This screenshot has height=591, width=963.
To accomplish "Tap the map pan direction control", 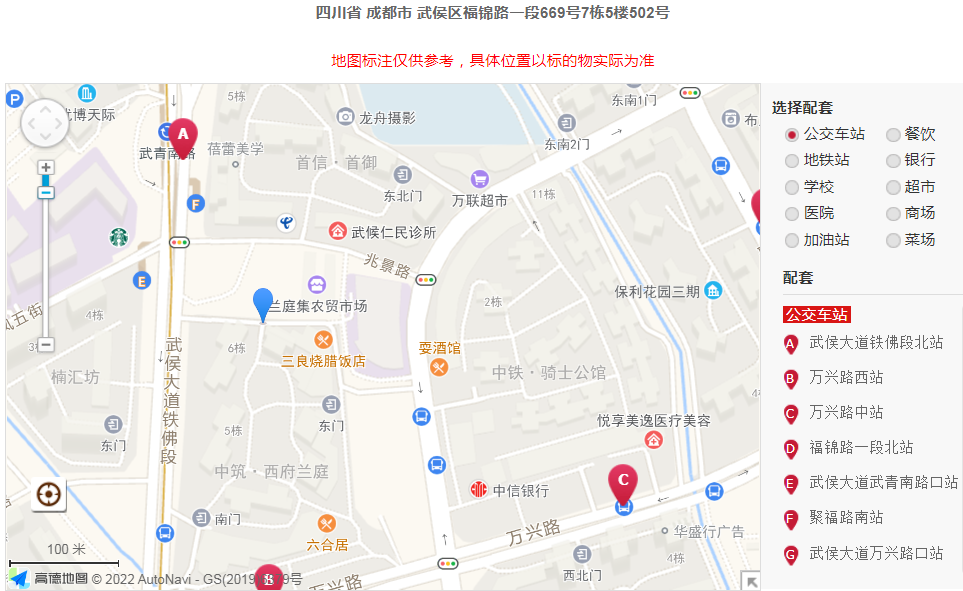I will pos(45,124).
